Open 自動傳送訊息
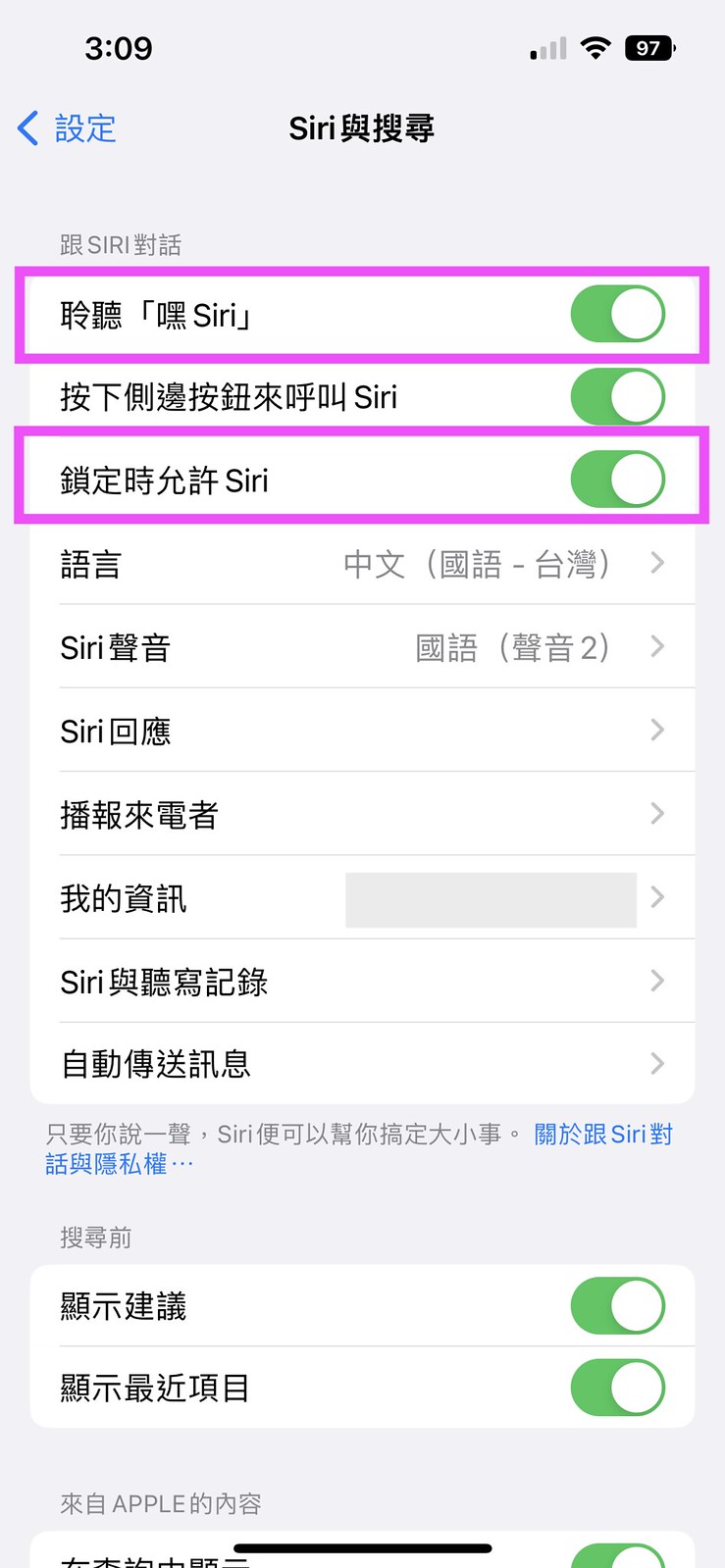The width and height of the screenshot is (725, 1568). click(362, 1064)
